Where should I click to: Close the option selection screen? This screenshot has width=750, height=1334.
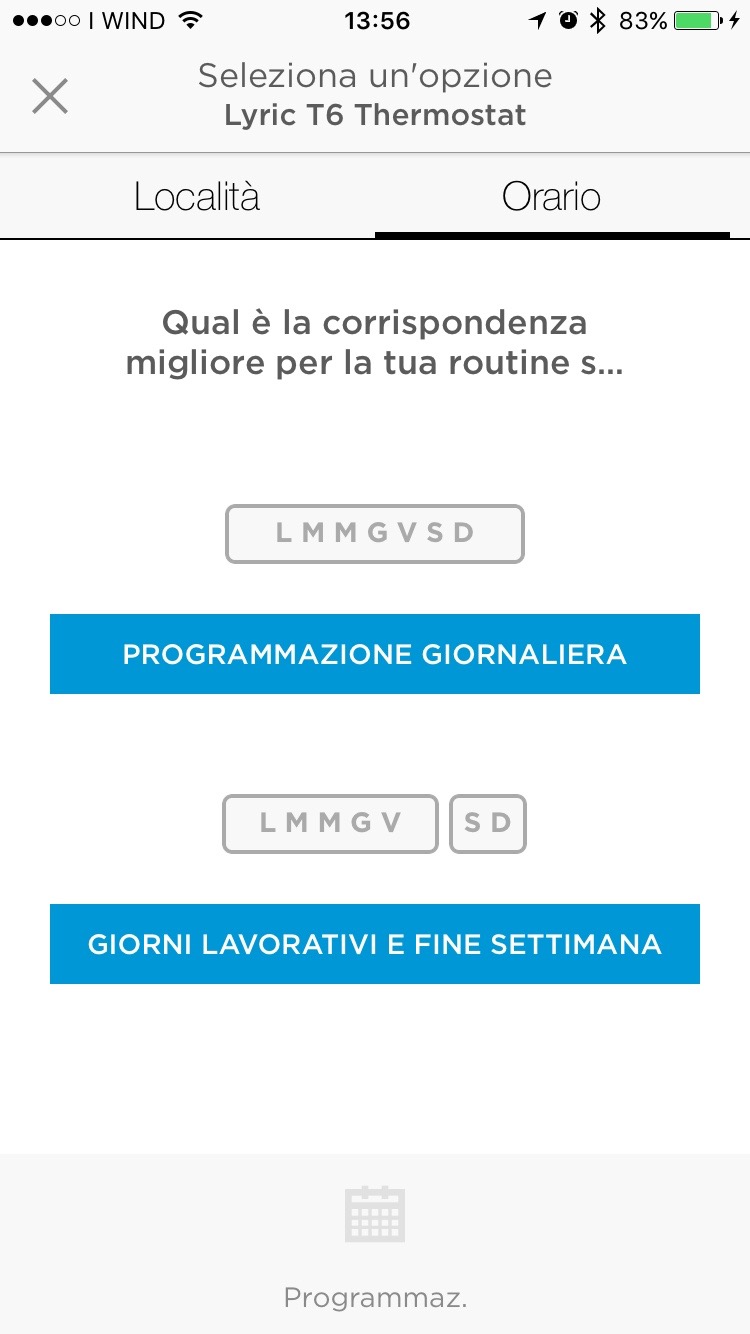(x=49, y=96)
